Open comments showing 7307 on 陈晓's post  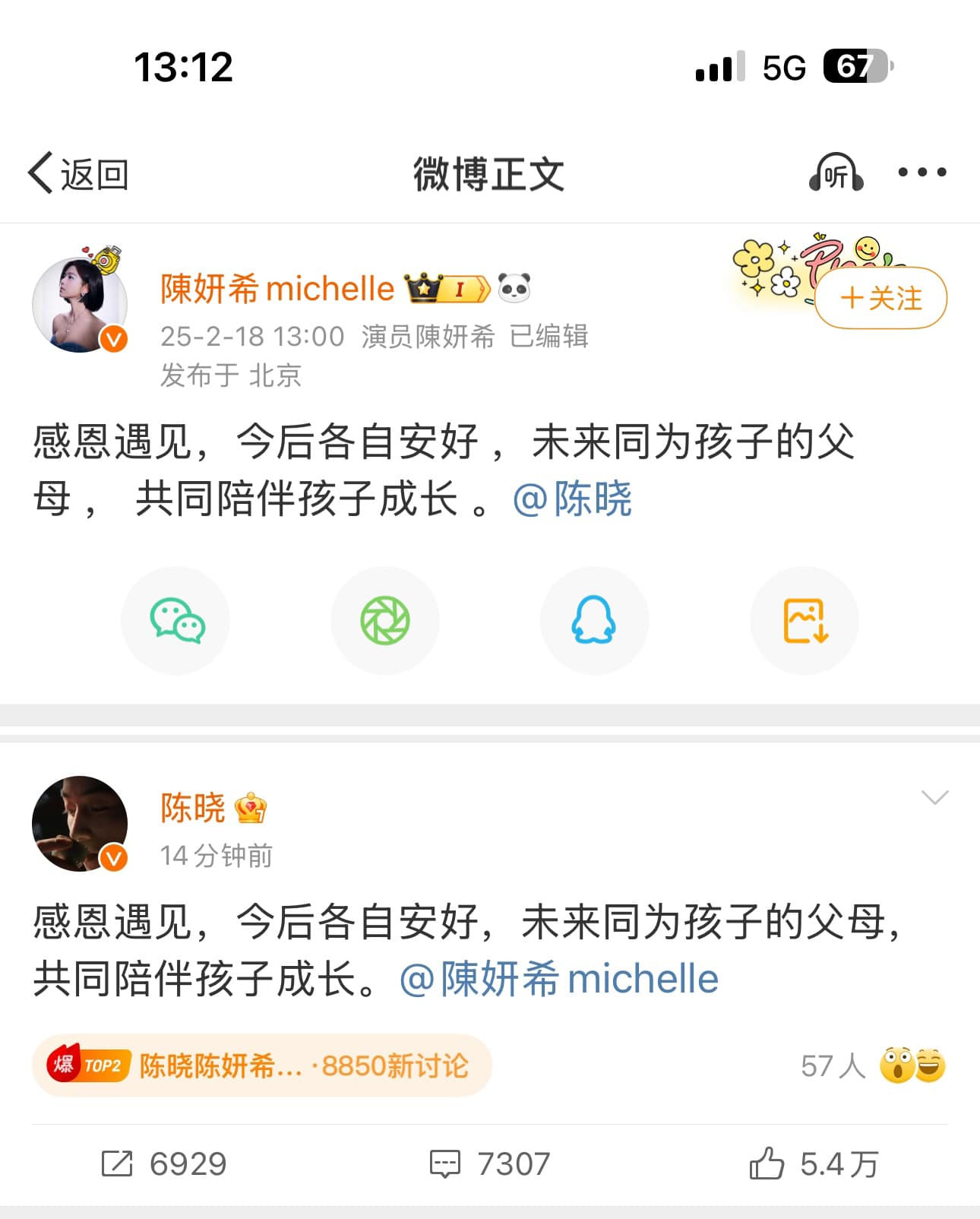click(x=490, y=1164)
